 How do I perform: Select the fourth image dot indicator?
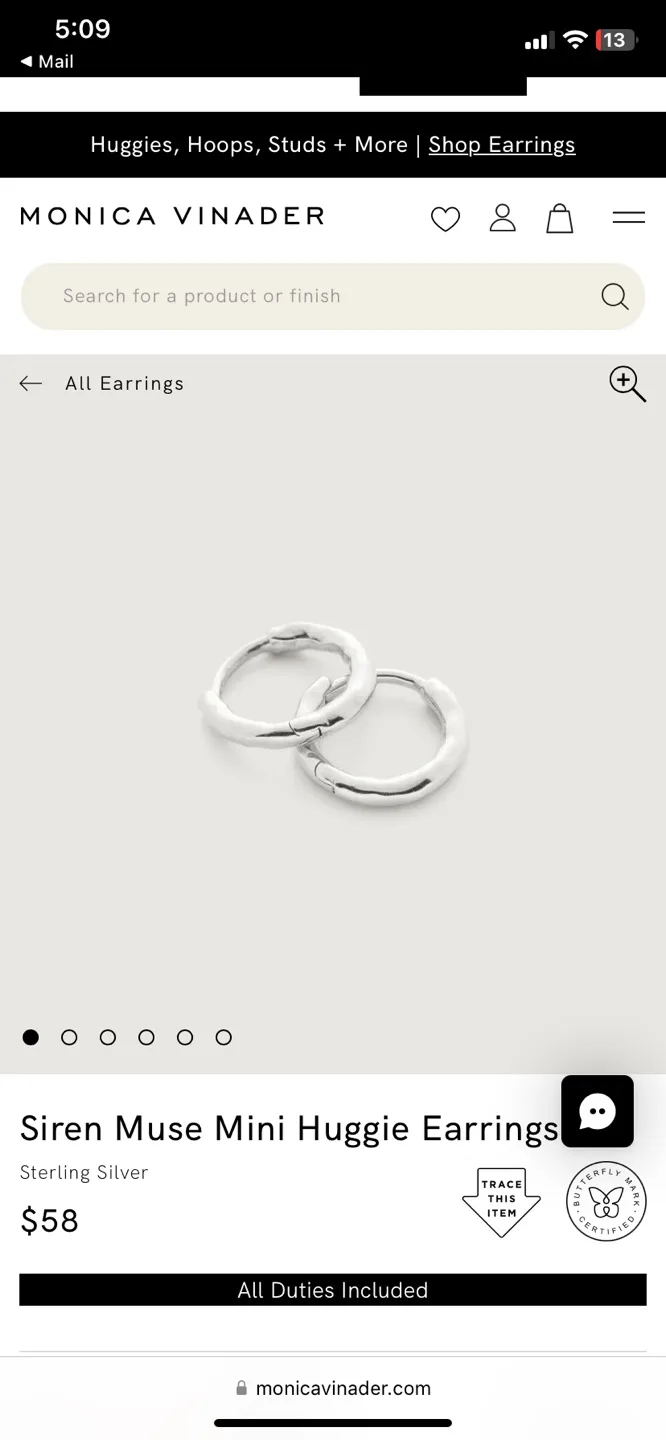tap(146, 1037)
